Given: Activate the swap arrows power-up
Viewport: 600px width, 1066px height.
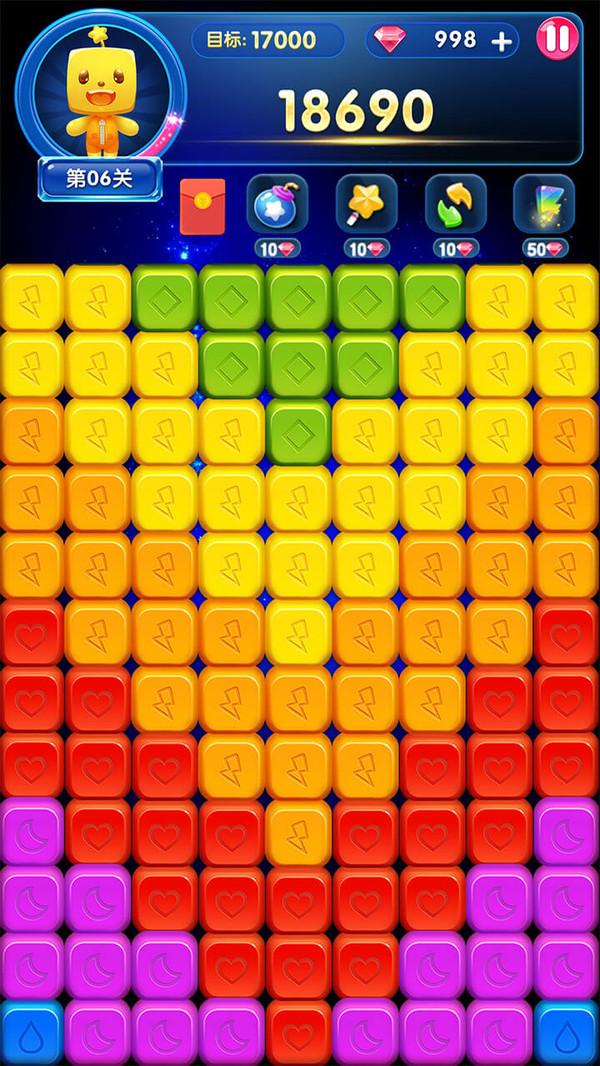Looking at the screenshot, I should pyautogui.click(x=455, y=203).
